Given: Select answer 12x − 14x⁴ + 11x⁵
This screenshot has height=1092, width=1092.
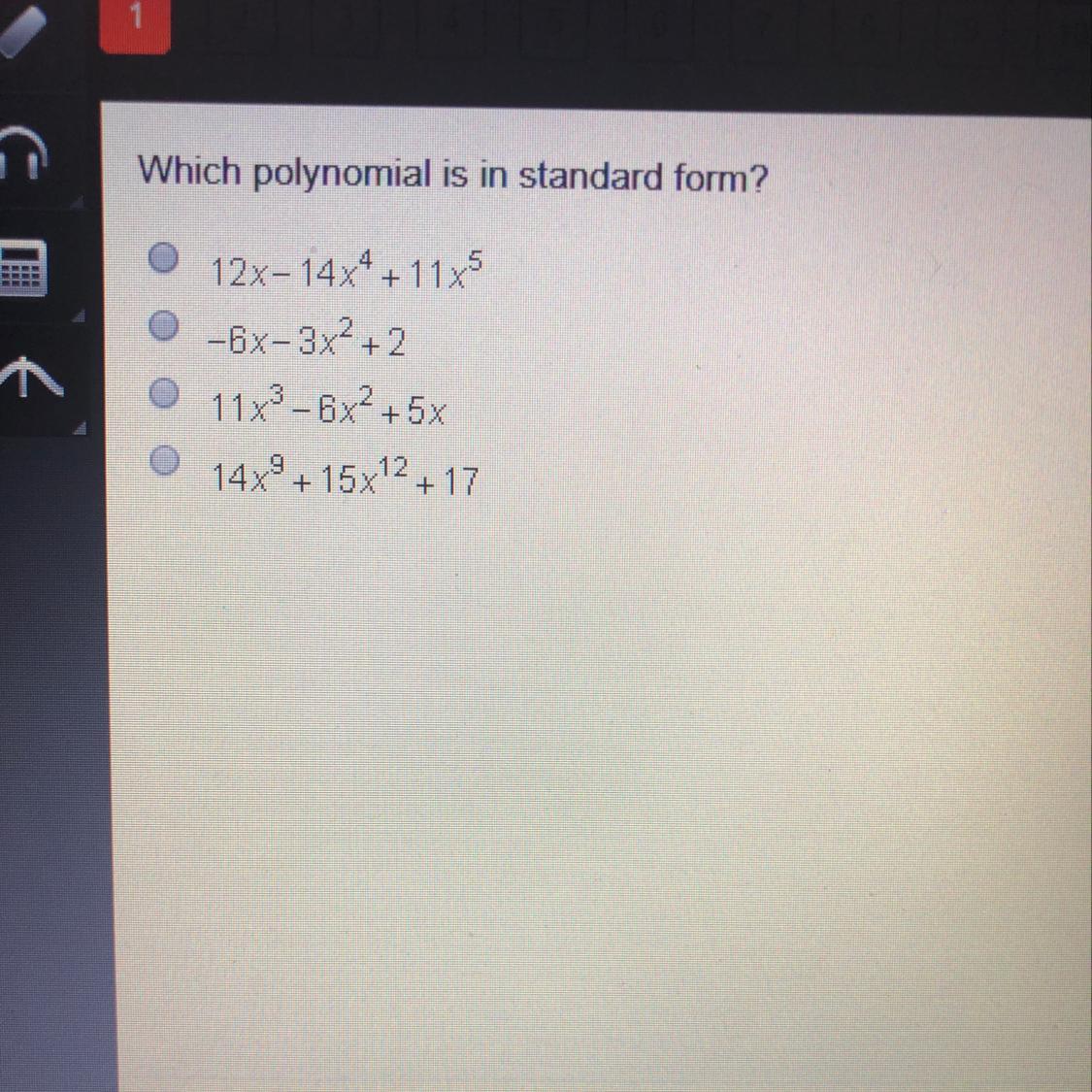Looking at the screenshot, I should (164, 258).
